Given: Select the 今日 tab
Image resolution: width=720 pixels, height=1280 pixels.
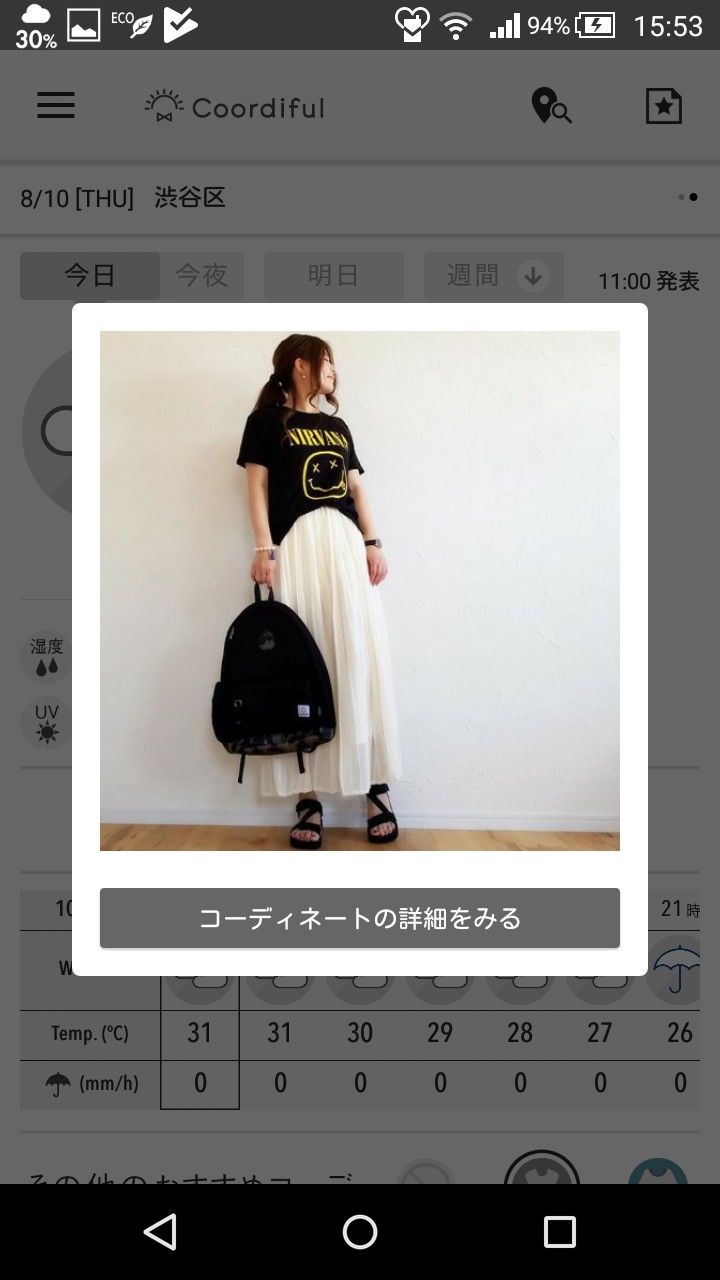Looking at the screenshot, I should [90, 276].
